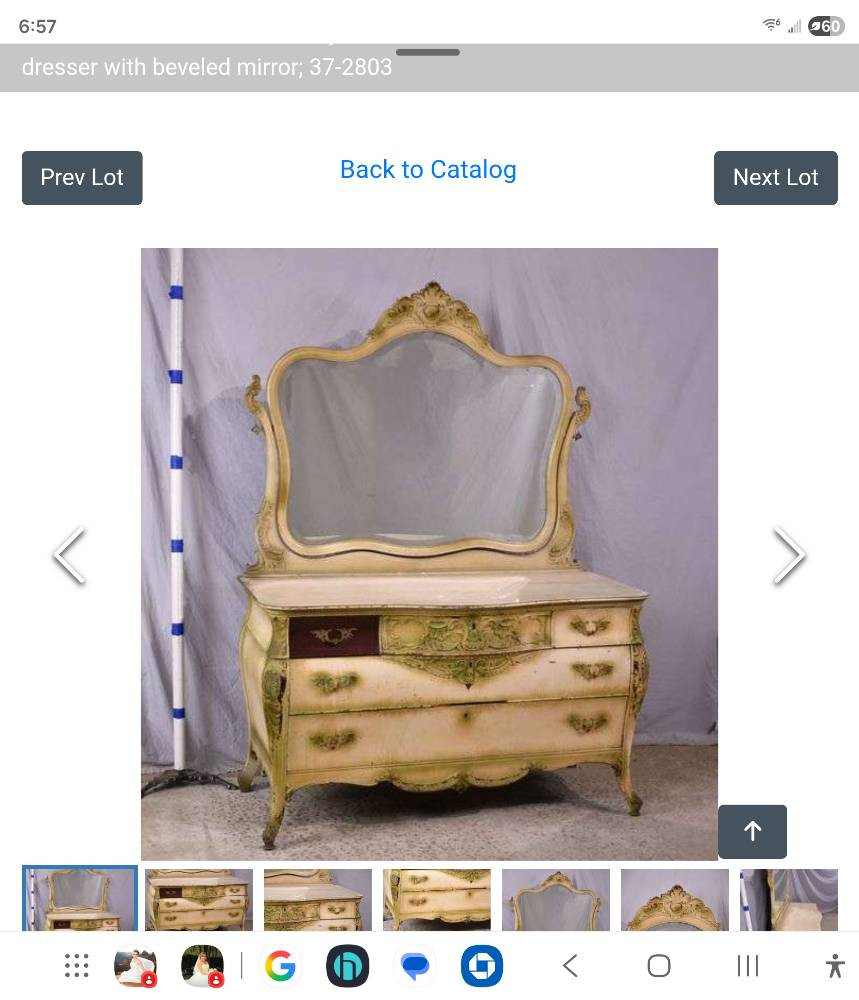Open the recent apps view
The height and width of the screenshot is (1000, 859).
click(x=747, y=965)
